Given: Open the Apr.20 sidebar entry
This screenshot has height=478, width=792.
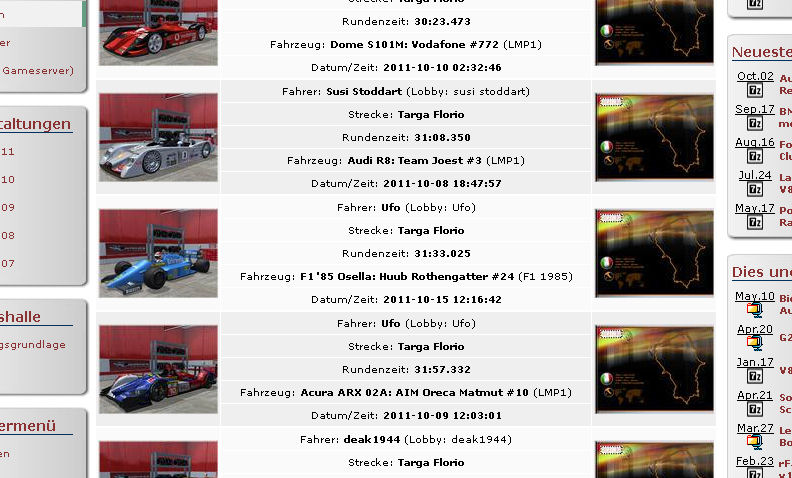Looking at the screenshot, I should tap(755, 329).
